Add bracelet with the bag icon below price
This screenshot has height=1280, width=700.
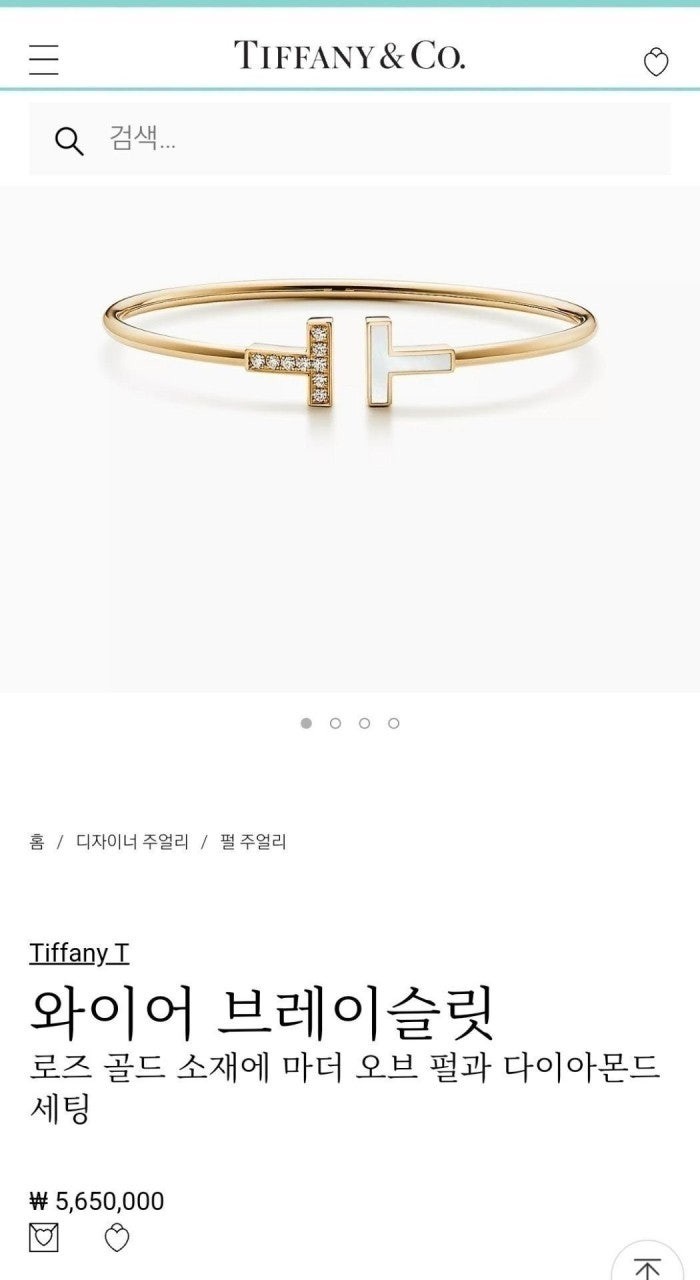[x=44, y=1238]
